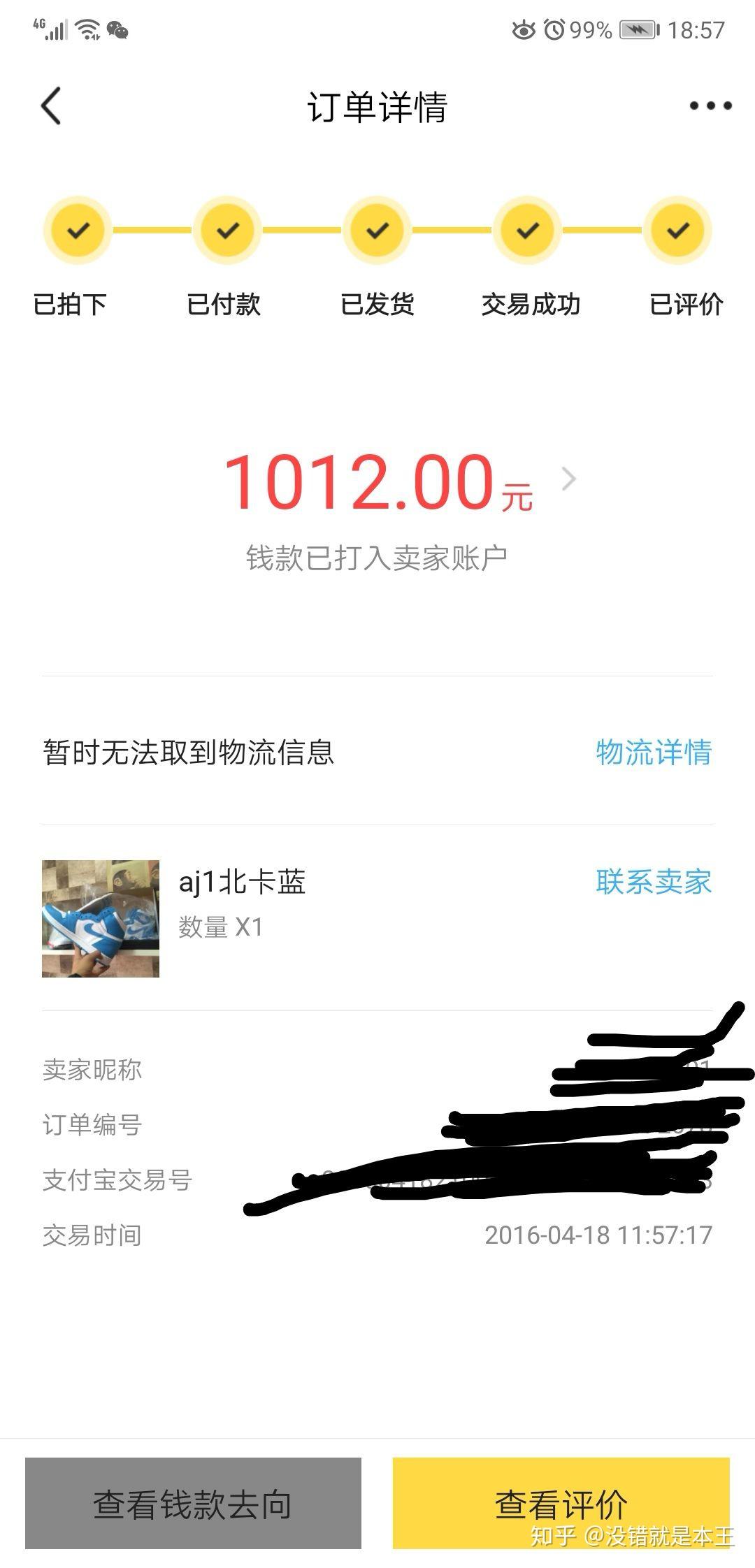Tap 联系卖家 to contact seller
The width and height of the screenshot is (755, 1568).
[x=654, y=882]
